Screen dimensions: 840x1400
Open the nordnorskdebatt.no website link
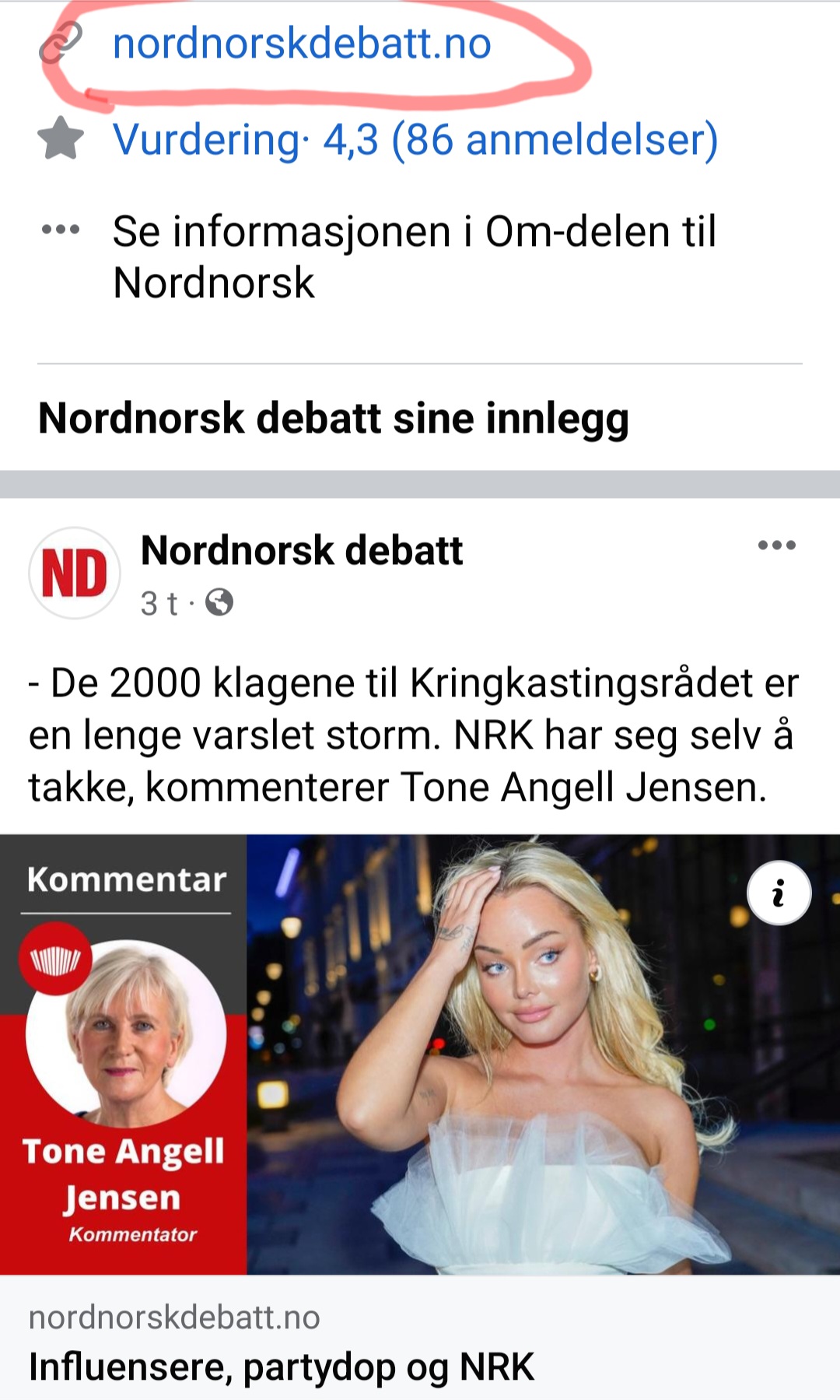(302, 44)
